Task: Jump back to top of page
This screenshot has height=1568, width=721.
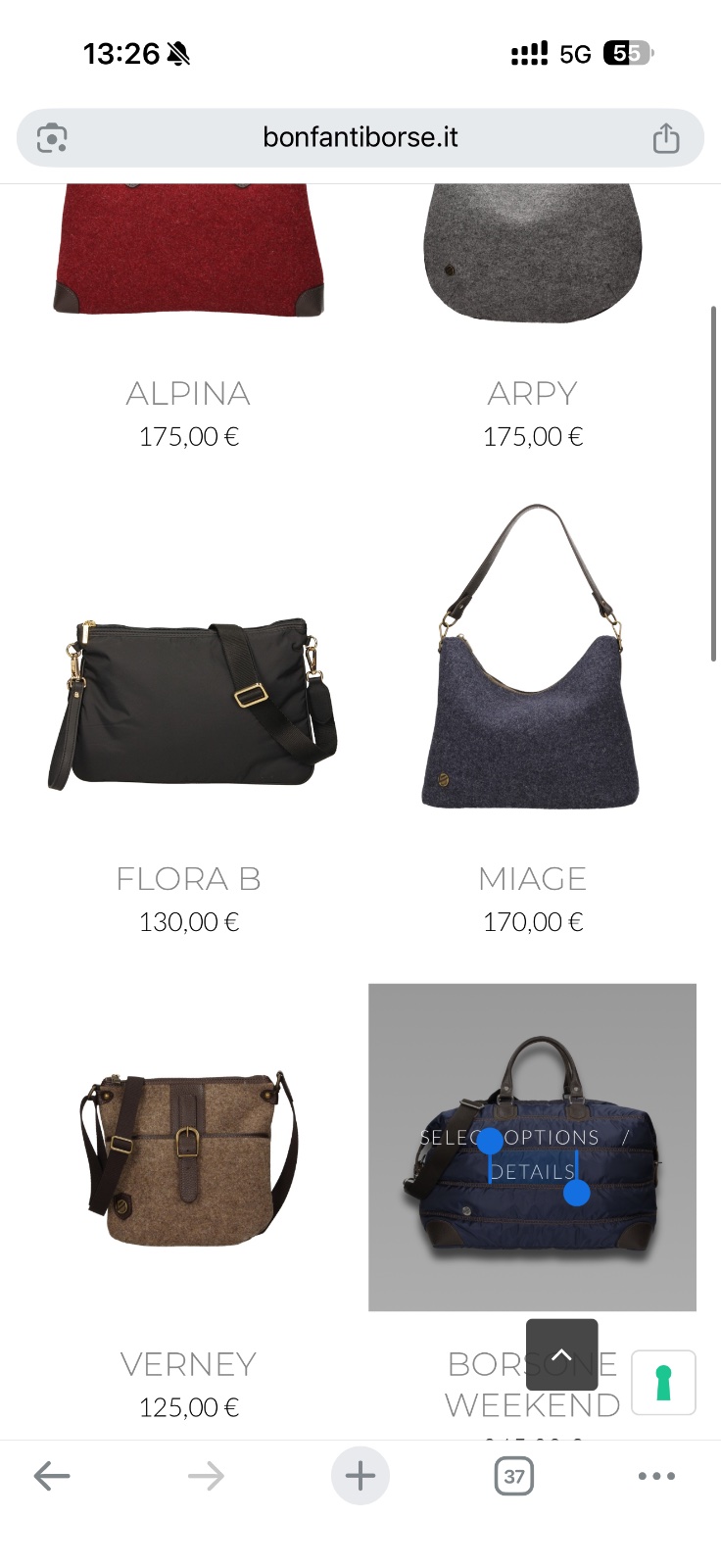Action: [x=561, y=1354]
